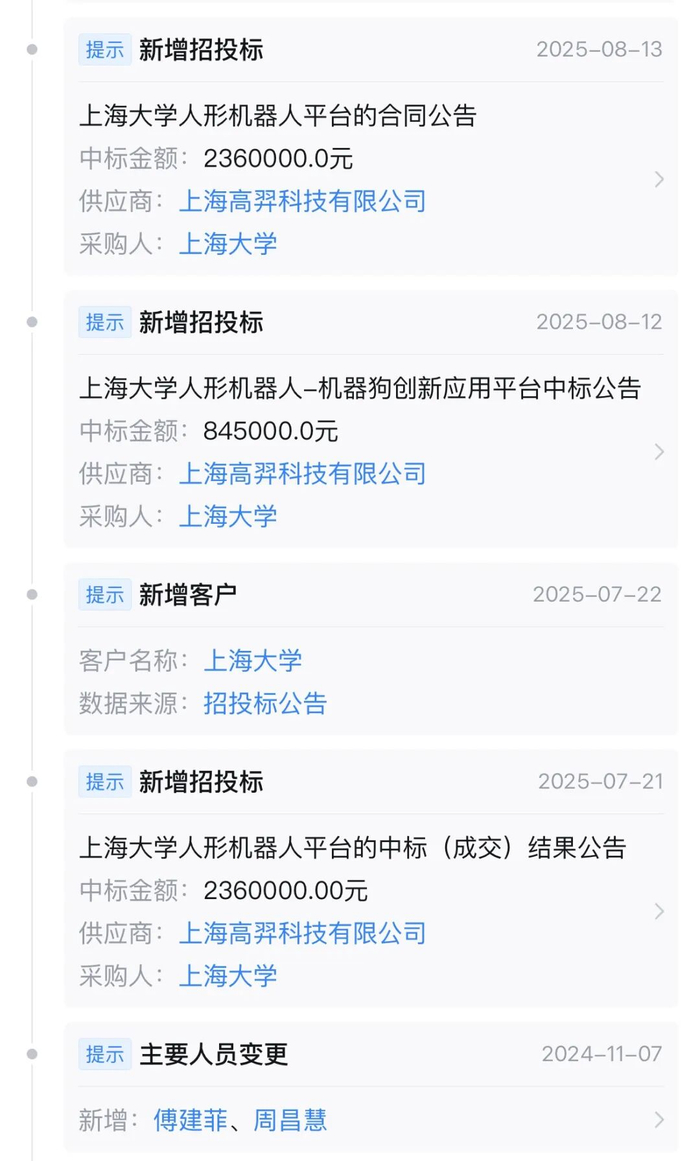Open customer name 上海大学 under 新增客户
Image resolution: width=700 pixels, height=1161 pixels.
tap(253, 660)
